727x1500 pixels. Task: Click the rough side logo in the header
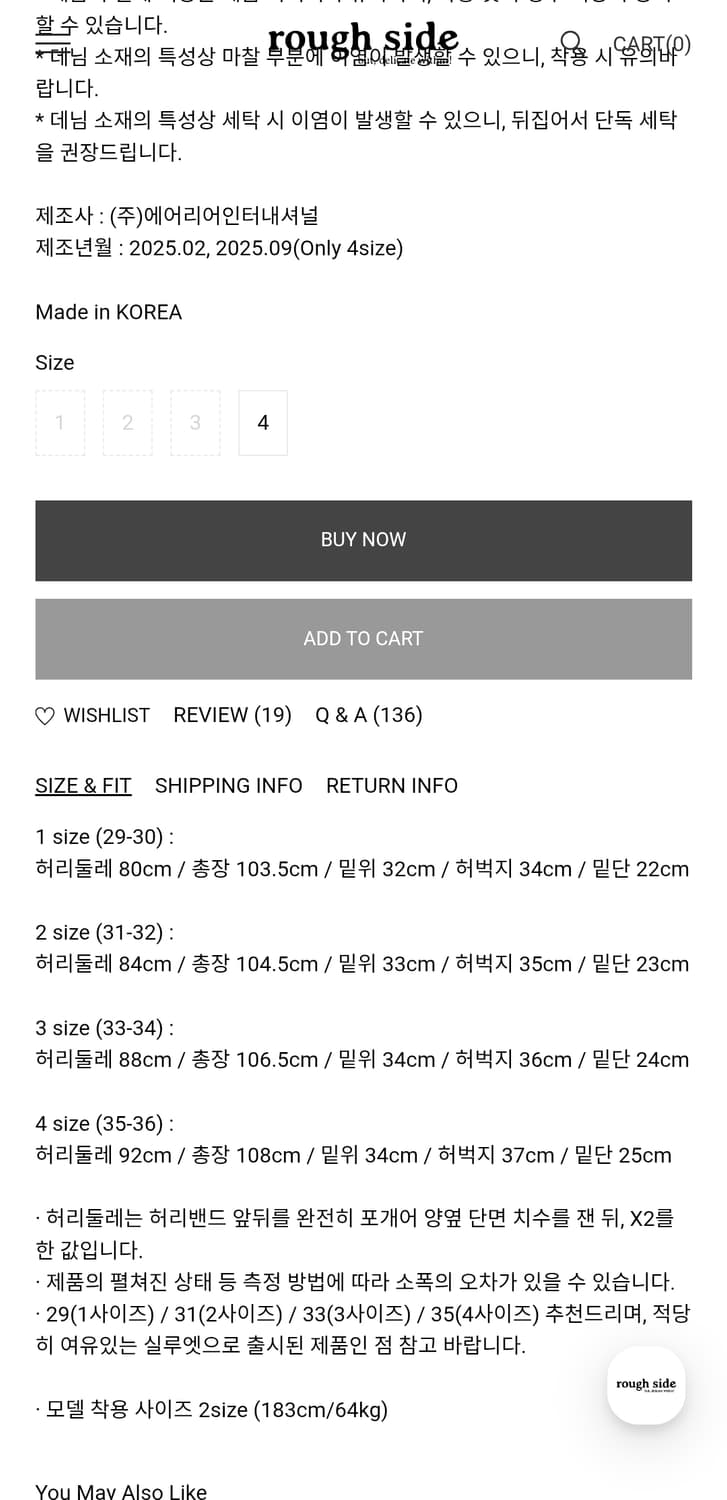pos(363,40)
